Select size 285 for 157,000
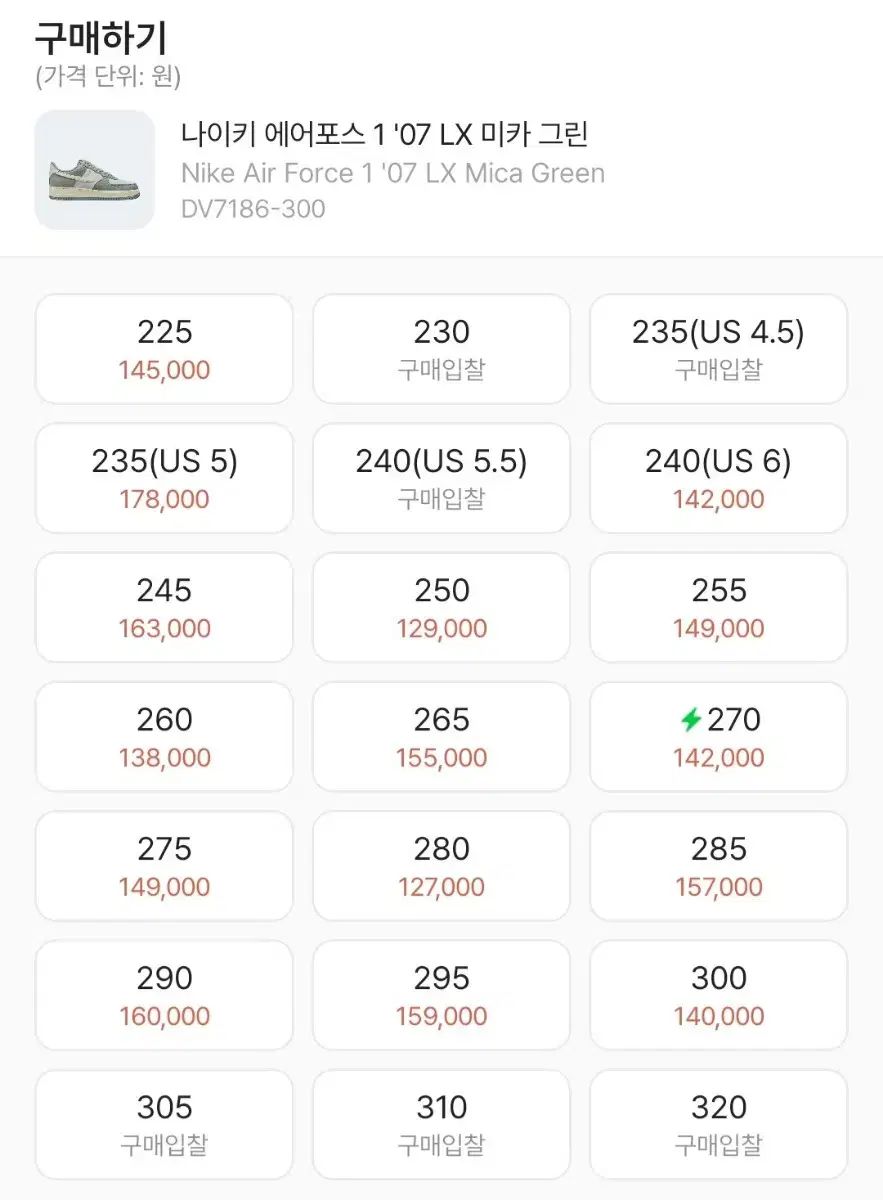Screen dimensions: 883x1200 click(x=718, y=865)
